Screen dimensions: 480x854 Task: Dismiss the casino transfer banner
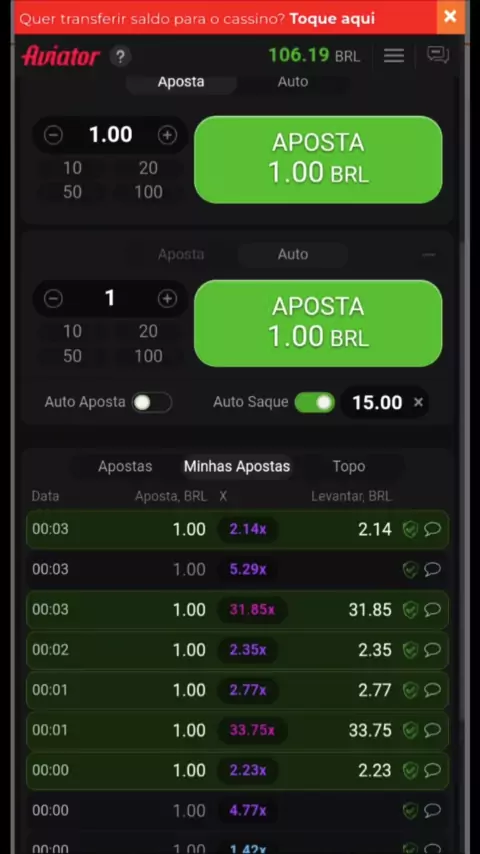click(x=451, y=17)
